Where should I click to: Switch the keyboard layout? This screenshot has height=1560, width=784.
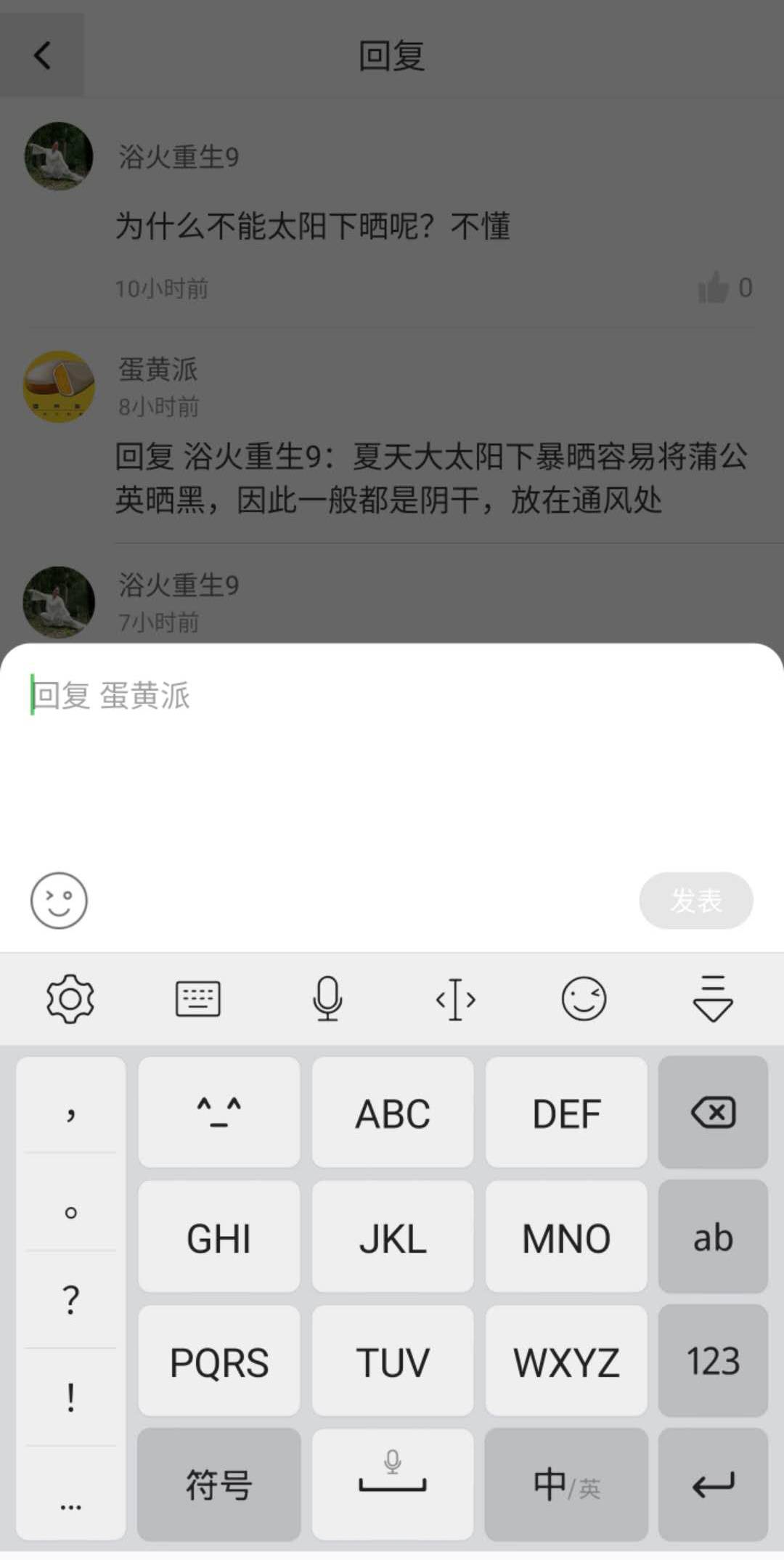pos(198,999)
